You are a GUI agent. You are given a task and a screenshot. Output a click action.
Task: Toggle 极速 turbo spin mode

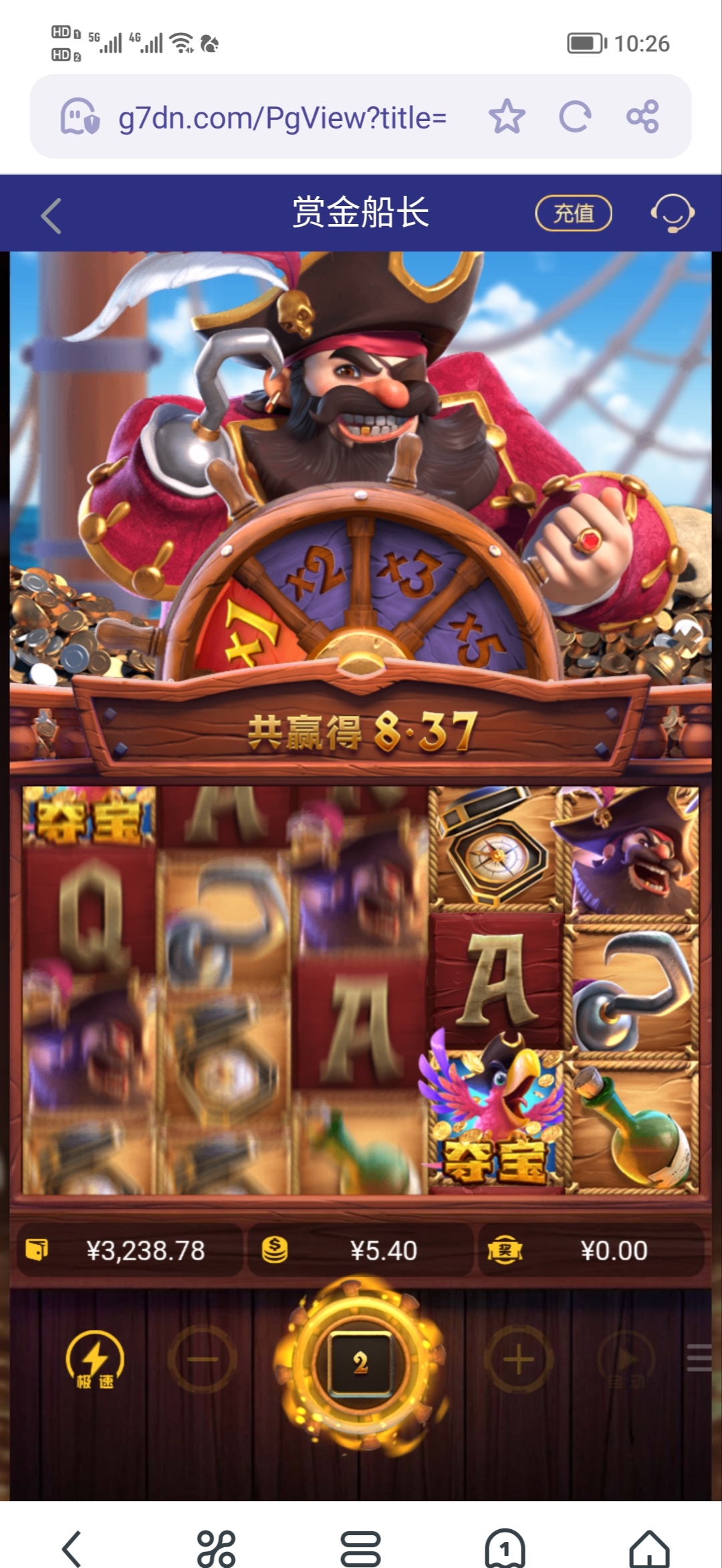pyautogui.click(x=95, y=1361)
